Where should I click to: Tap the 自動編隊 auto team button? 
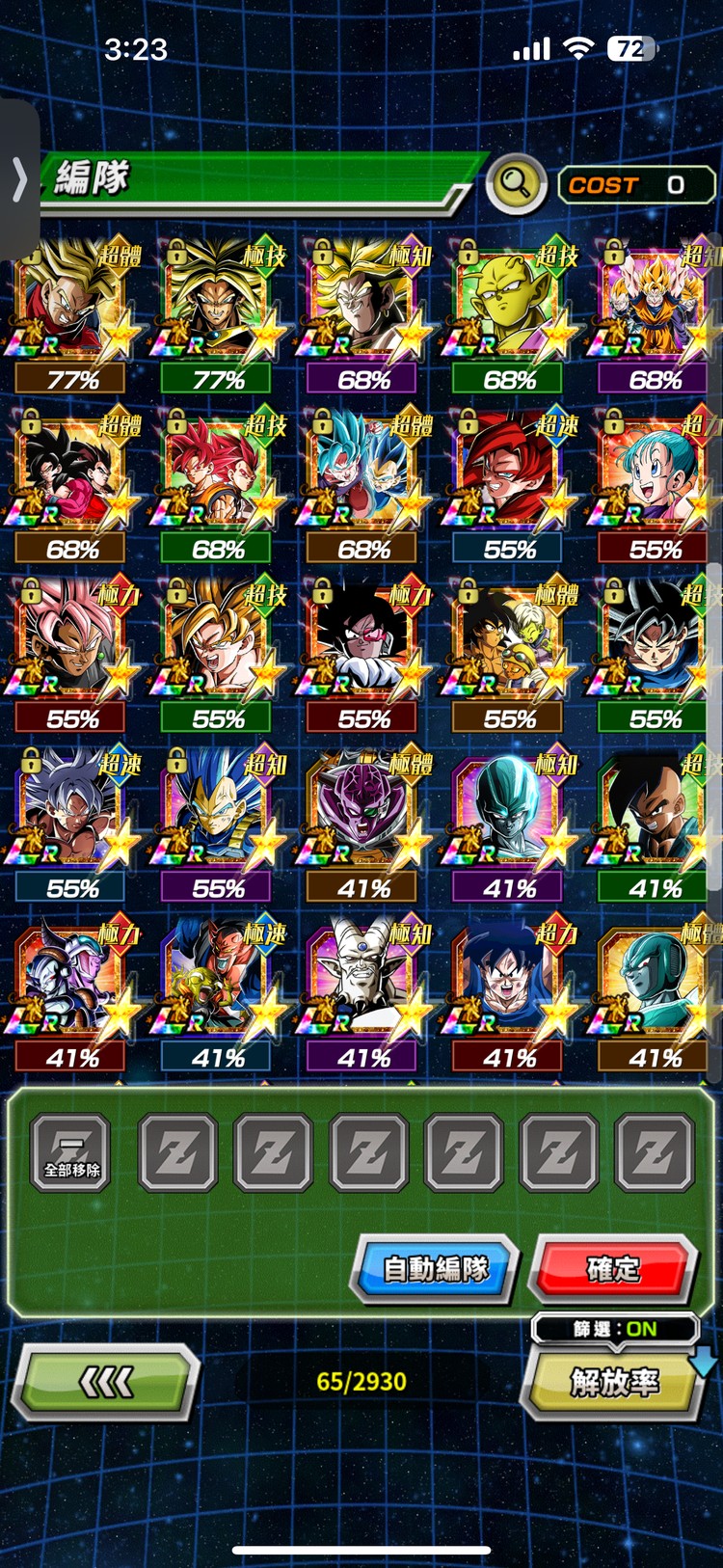(x=437, y=1268)
